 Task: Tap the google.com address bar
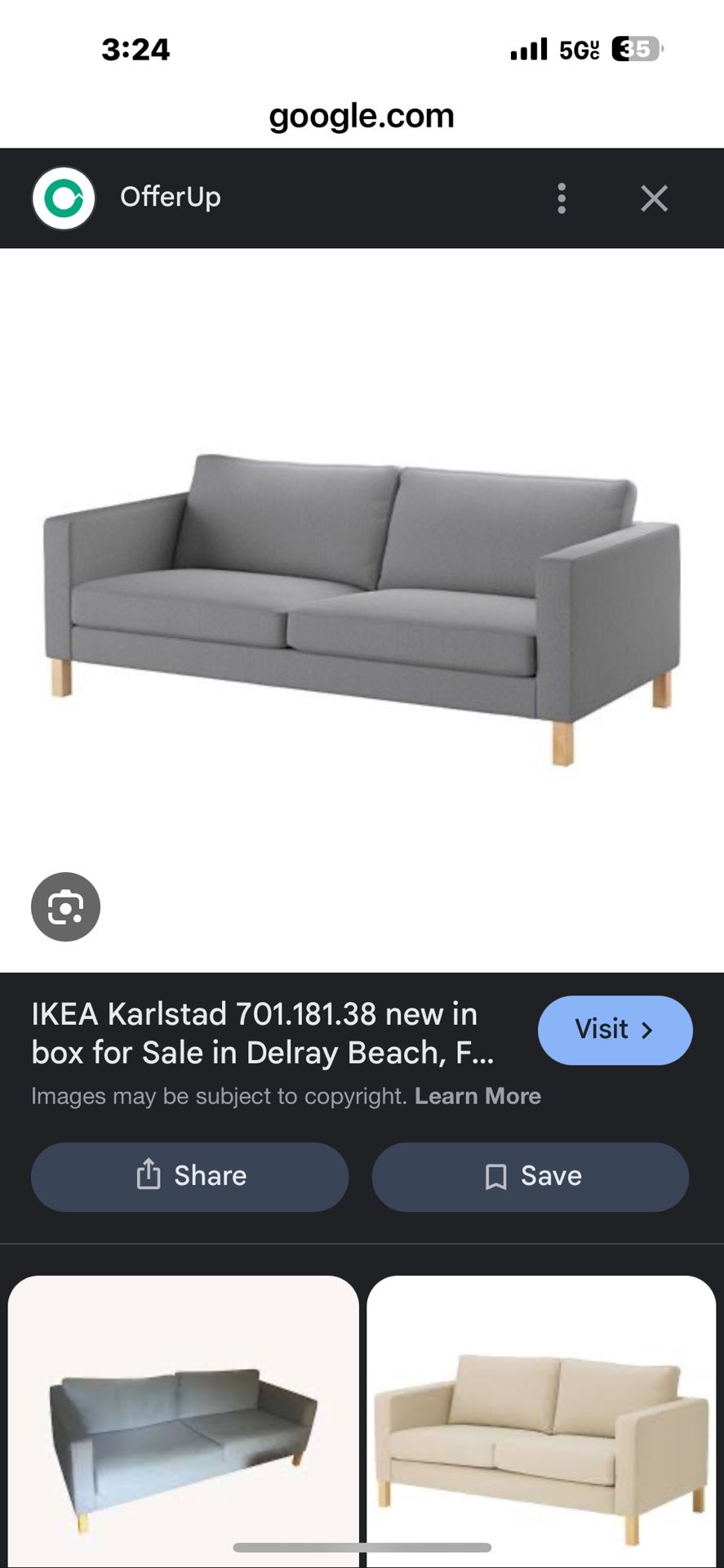pos(362,116)
